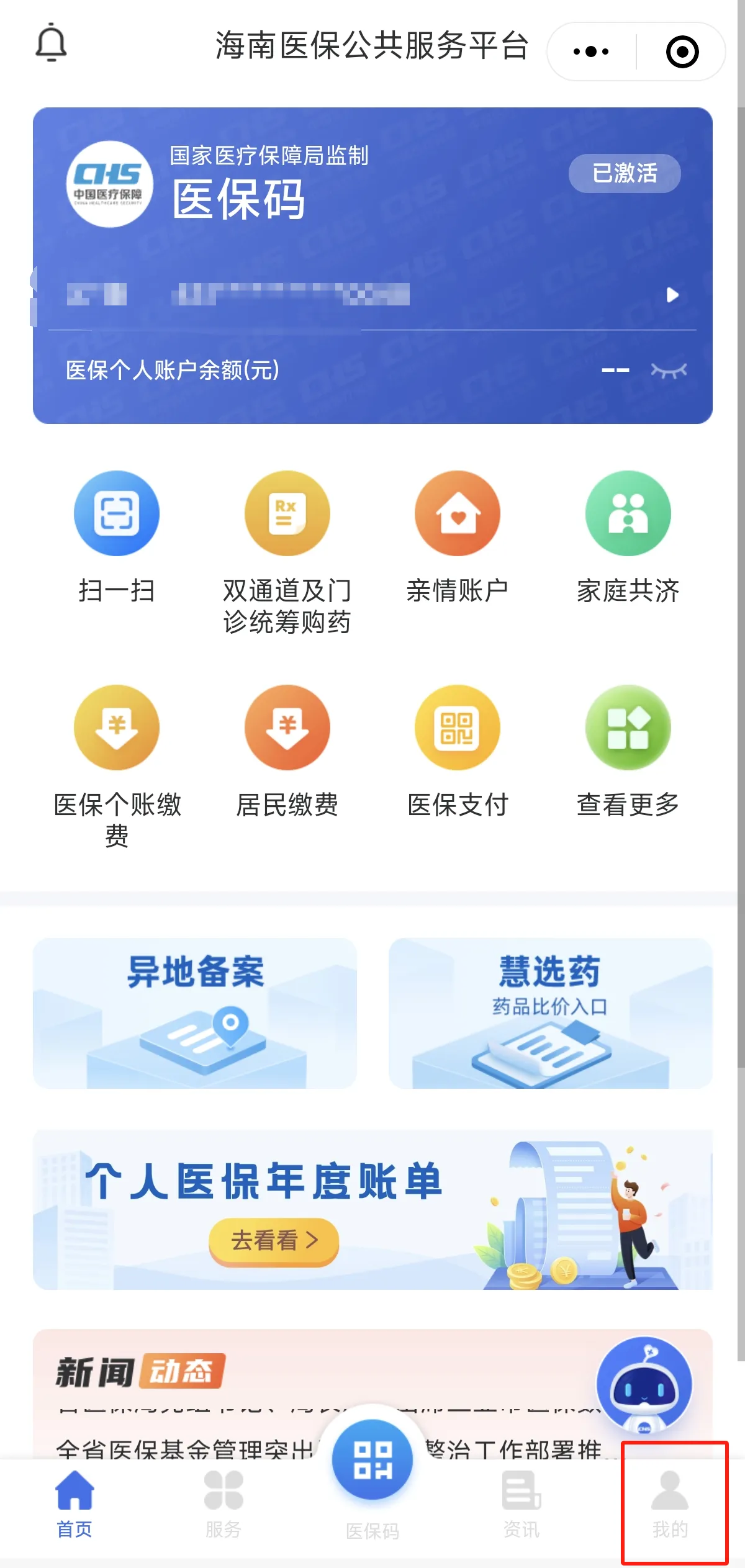Image resolution: width=745 pixels, height=1568 pixels.
Task: Open 双通道及门诊统筹购药 service
Action: click(x=287, y=513)
